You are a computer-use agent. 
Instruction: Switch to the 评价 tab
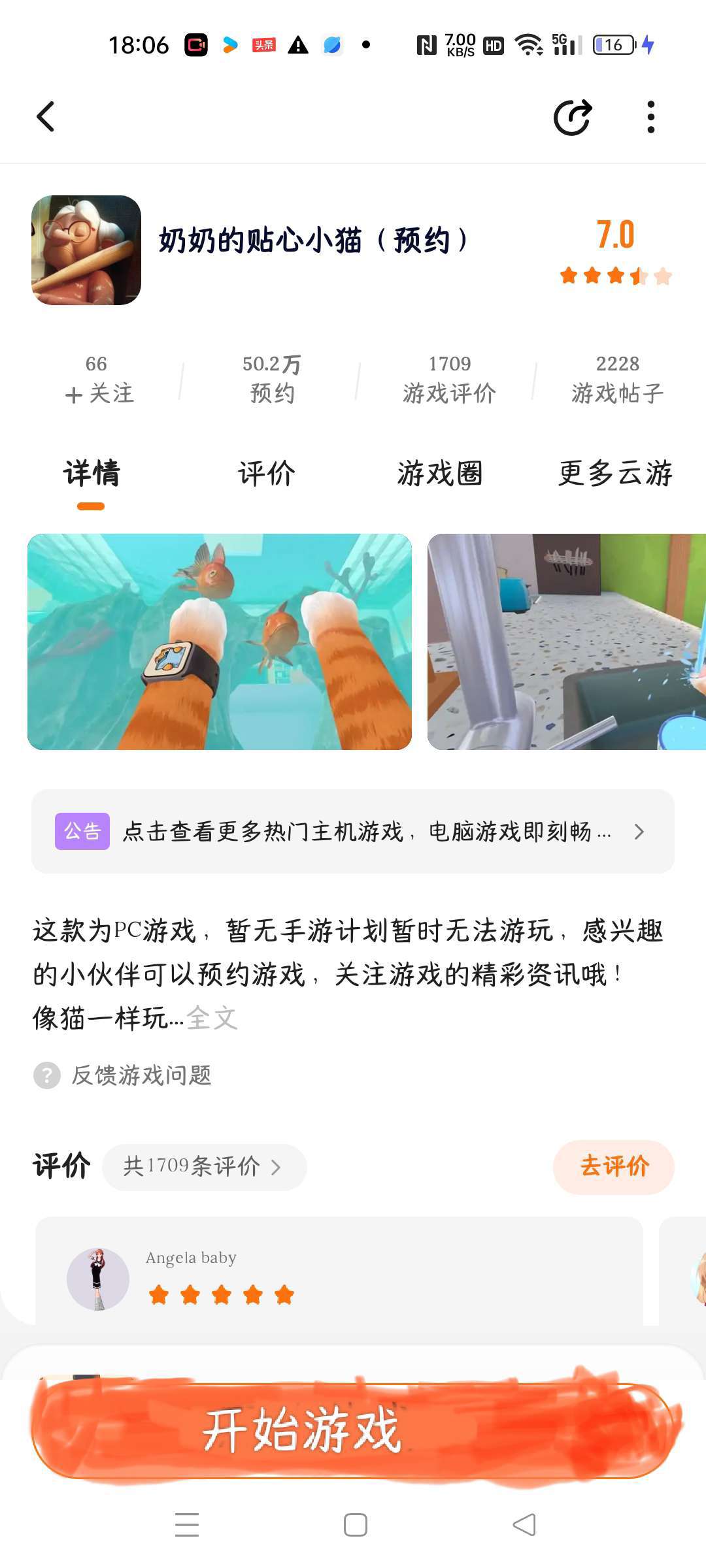click(267, 474)
